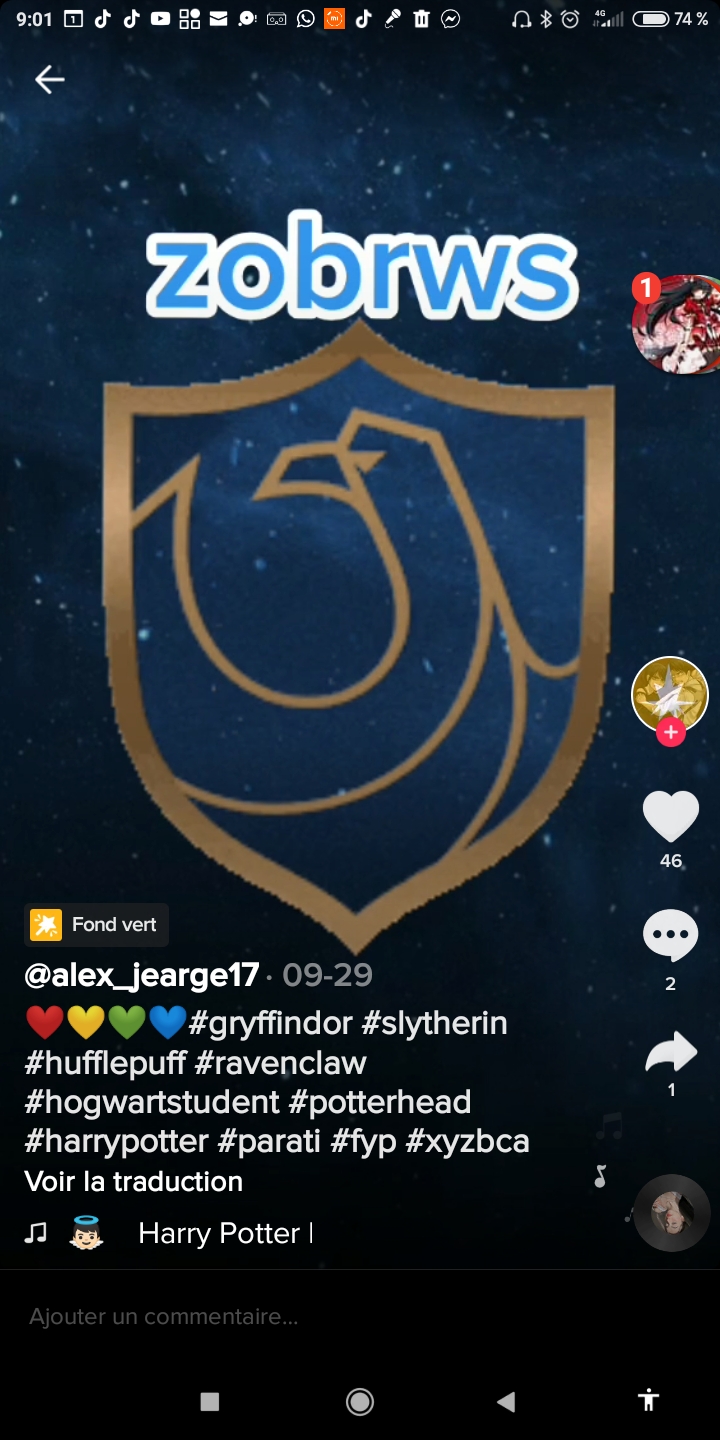
Task: Open the floating avatar with the 1 badge
Action: pyautogui.click(x=678, y=324)
